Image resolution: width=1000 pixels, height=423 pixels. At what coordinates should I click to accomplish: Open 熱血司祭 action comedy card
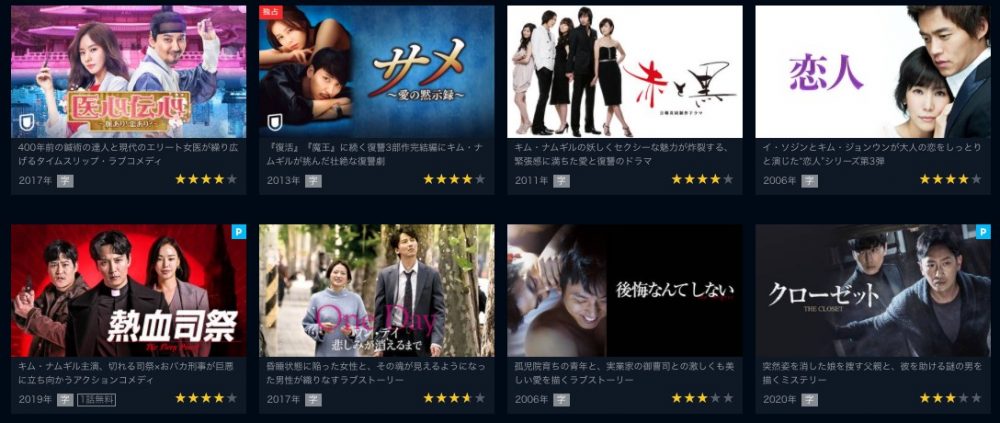[128, 290]
